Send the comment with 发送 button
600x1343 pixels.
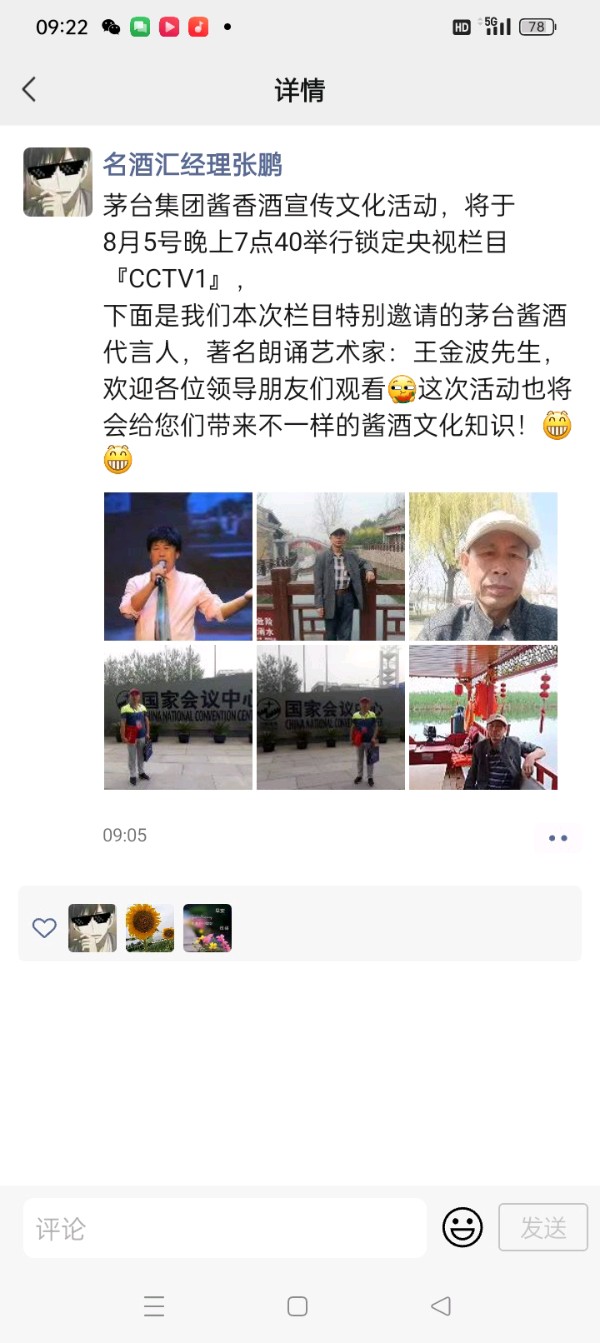point(543,1227)
